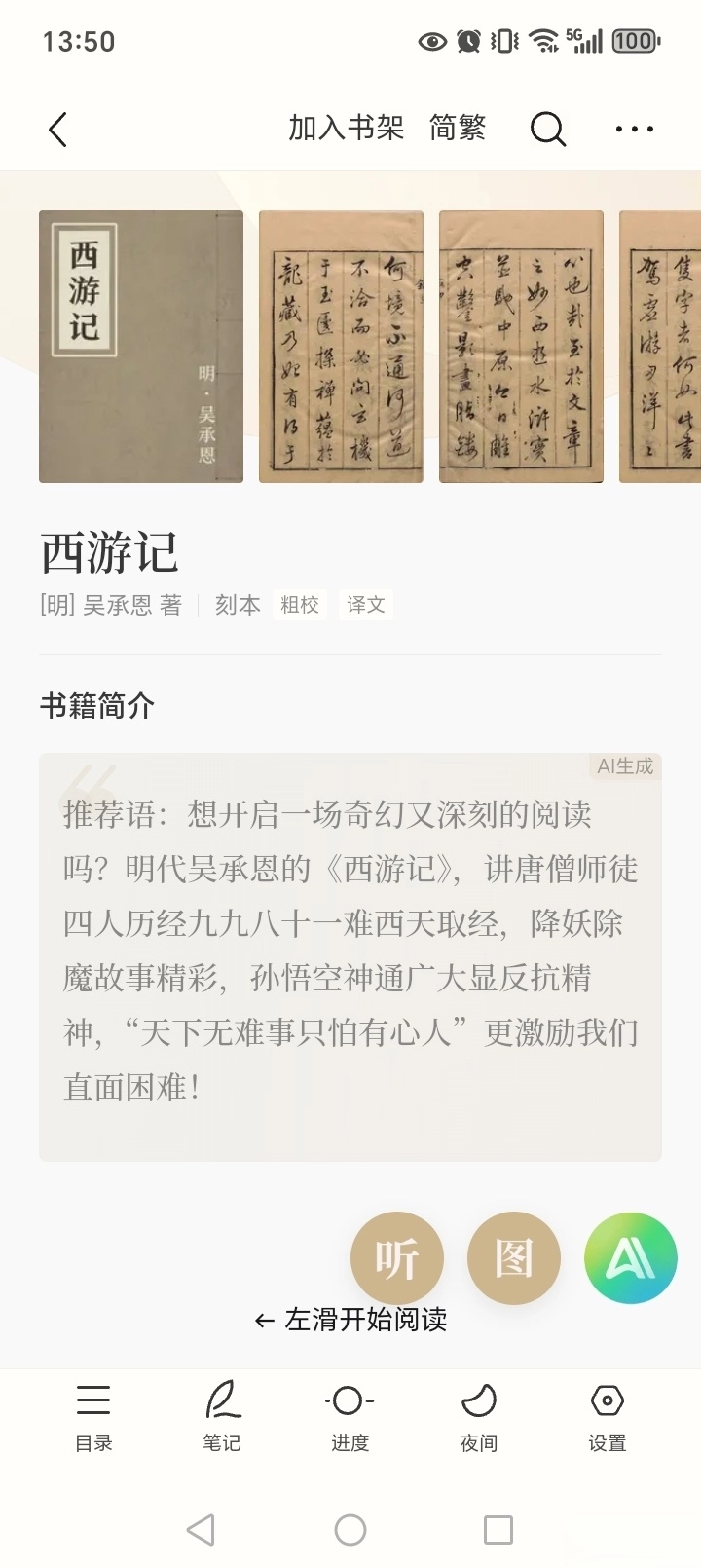Tap the Android home button
Screen dimensions: 701x1568
pyautogui.click(x=350, y=1529)
